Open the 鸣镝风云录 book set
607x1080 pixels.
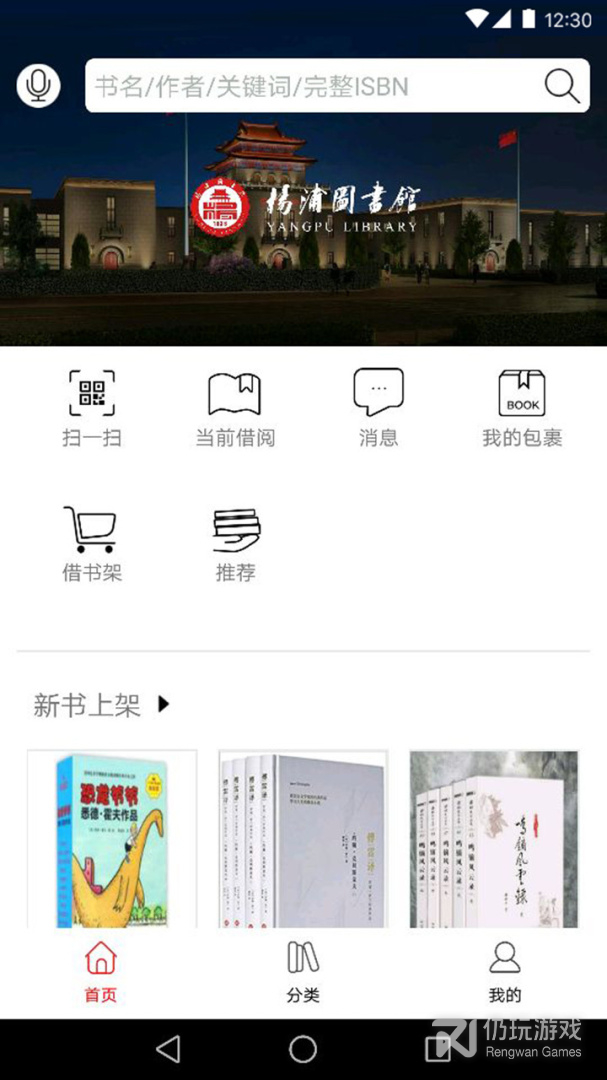[x=494, y=840]
